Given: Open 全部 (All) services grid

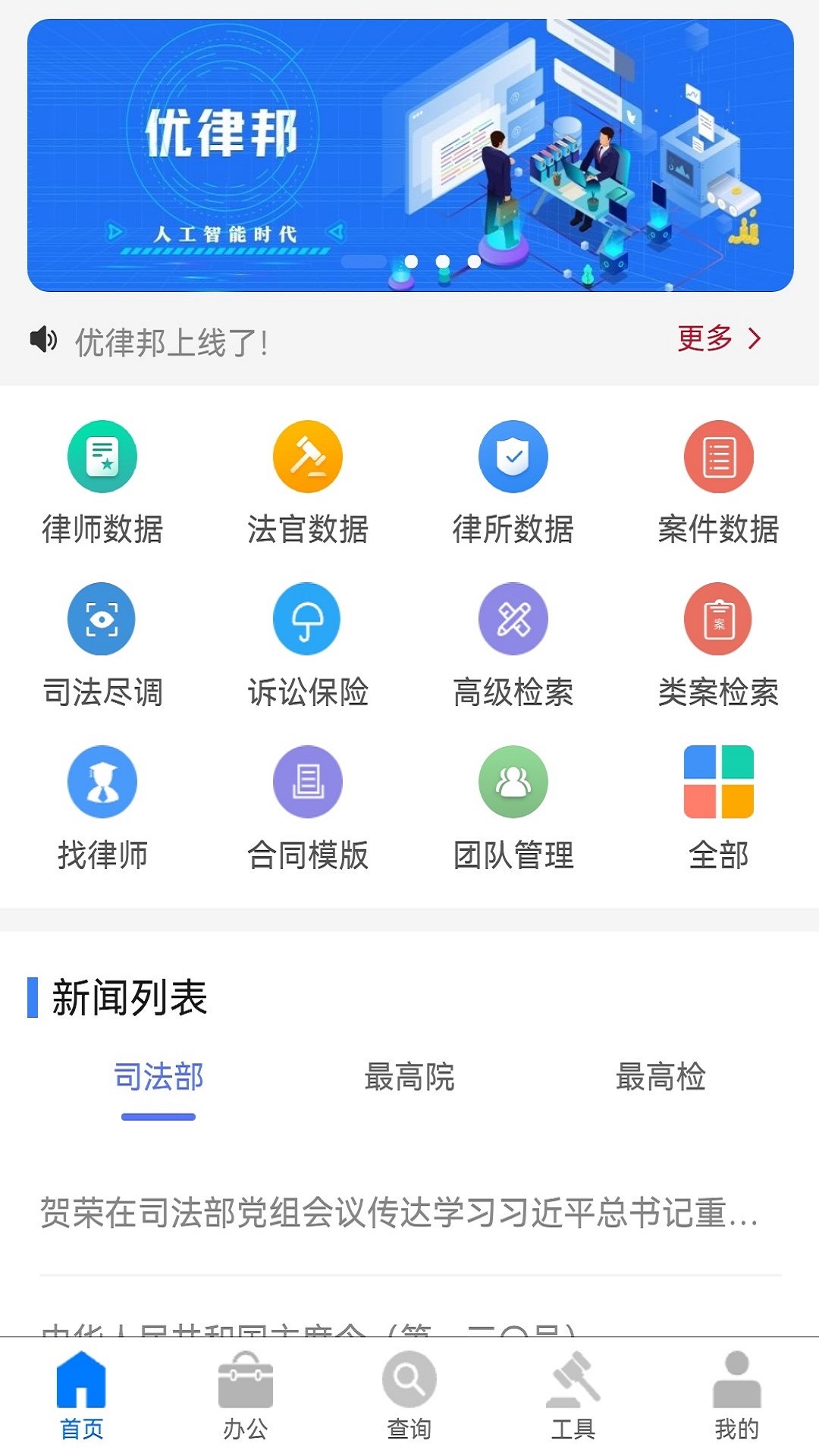Looking at the screenshot, I should click(719, 811).
